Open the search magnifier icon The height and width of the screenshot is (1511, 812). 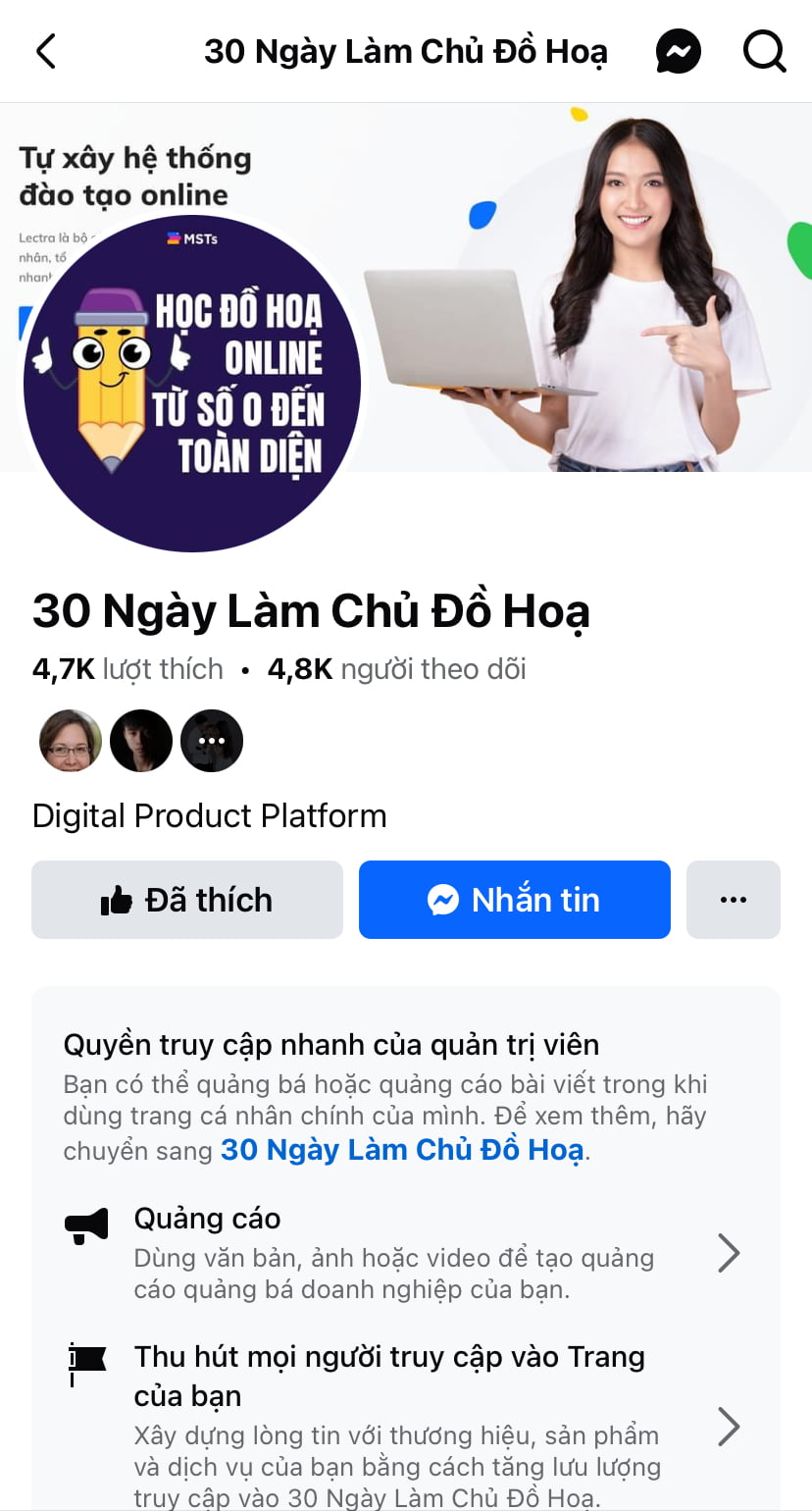[x=764, y=51]
